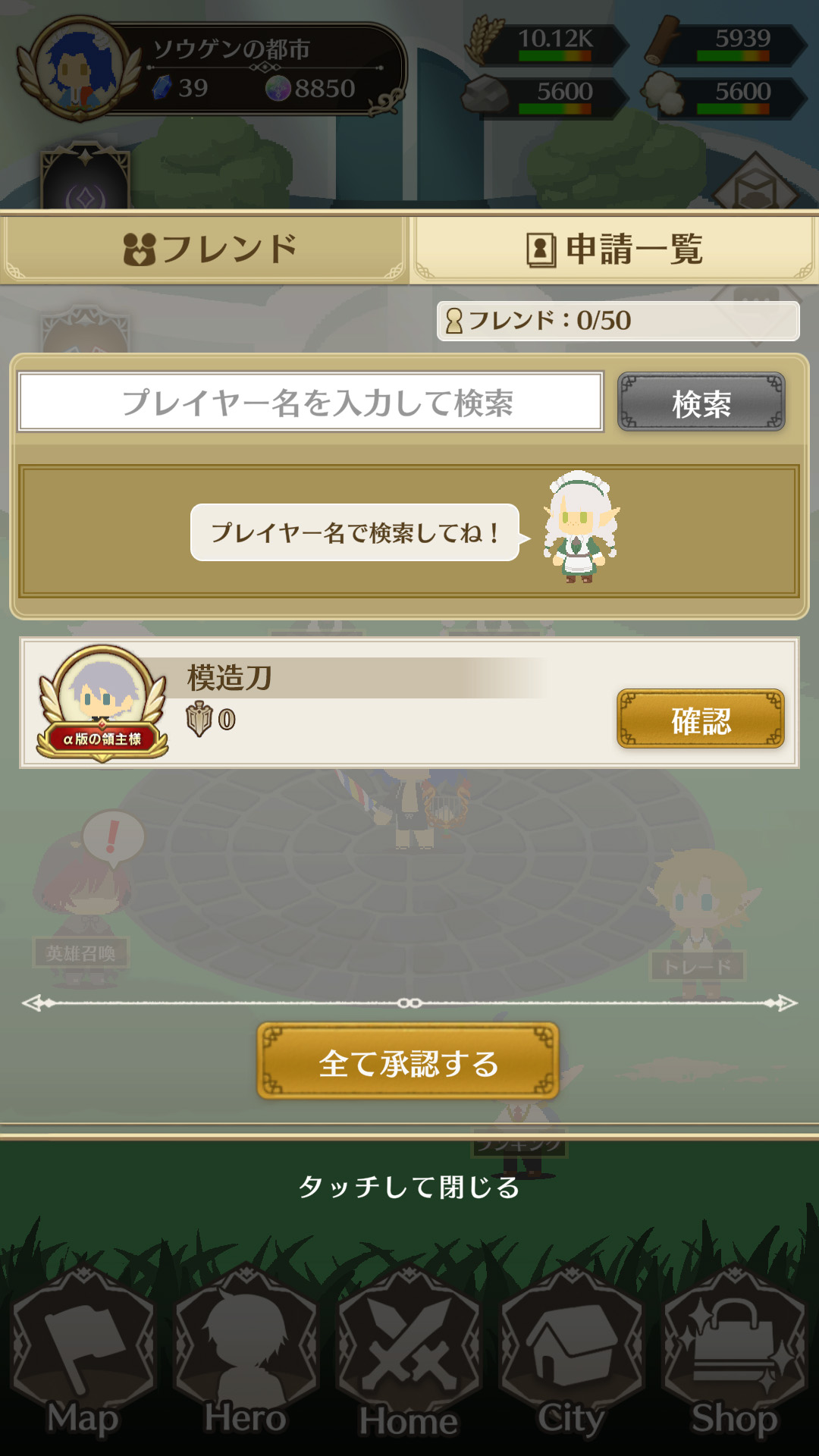Switch to the 申請一覧 tab
Image resolution: width=819 pixels, height=1456 pixels.
coord(614,249)
